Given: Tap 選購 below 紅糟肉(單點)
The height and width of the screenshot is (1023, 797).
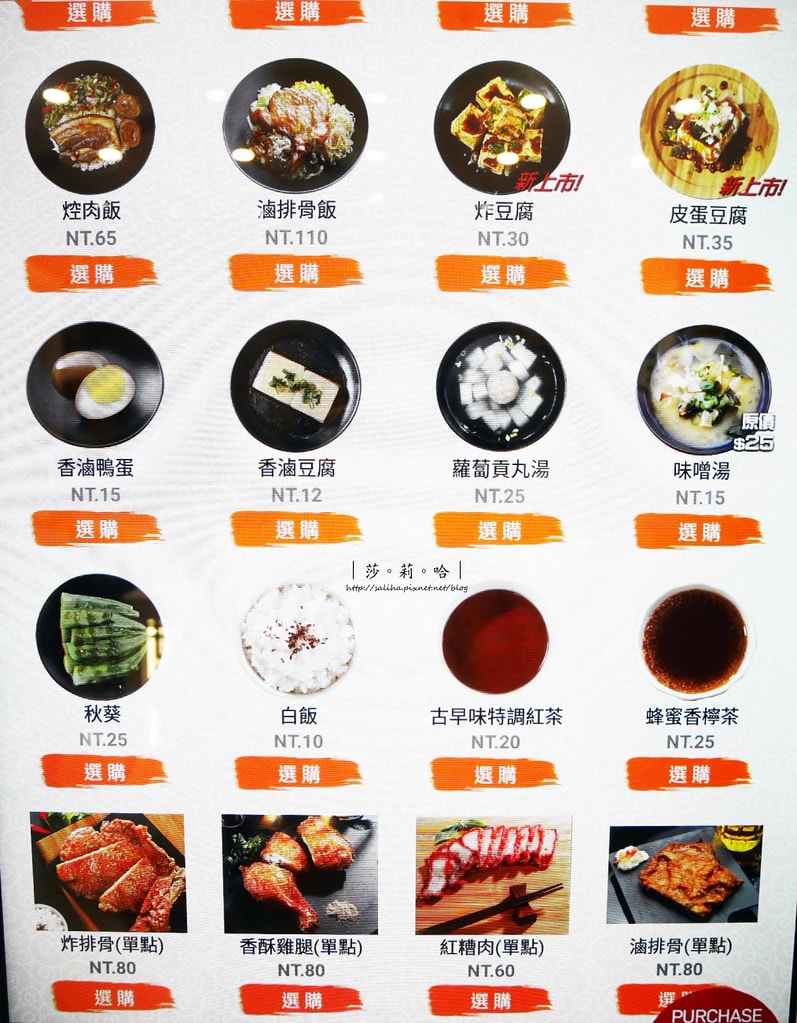Looking at the screenshot, I should [489, 999].
